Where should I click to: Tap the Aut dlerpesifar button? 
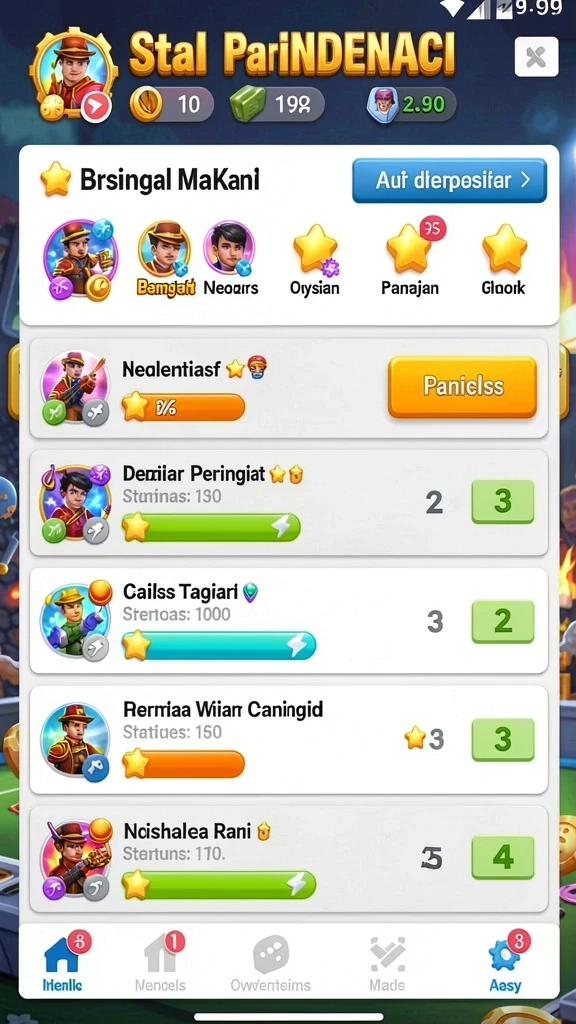(449, 180)
